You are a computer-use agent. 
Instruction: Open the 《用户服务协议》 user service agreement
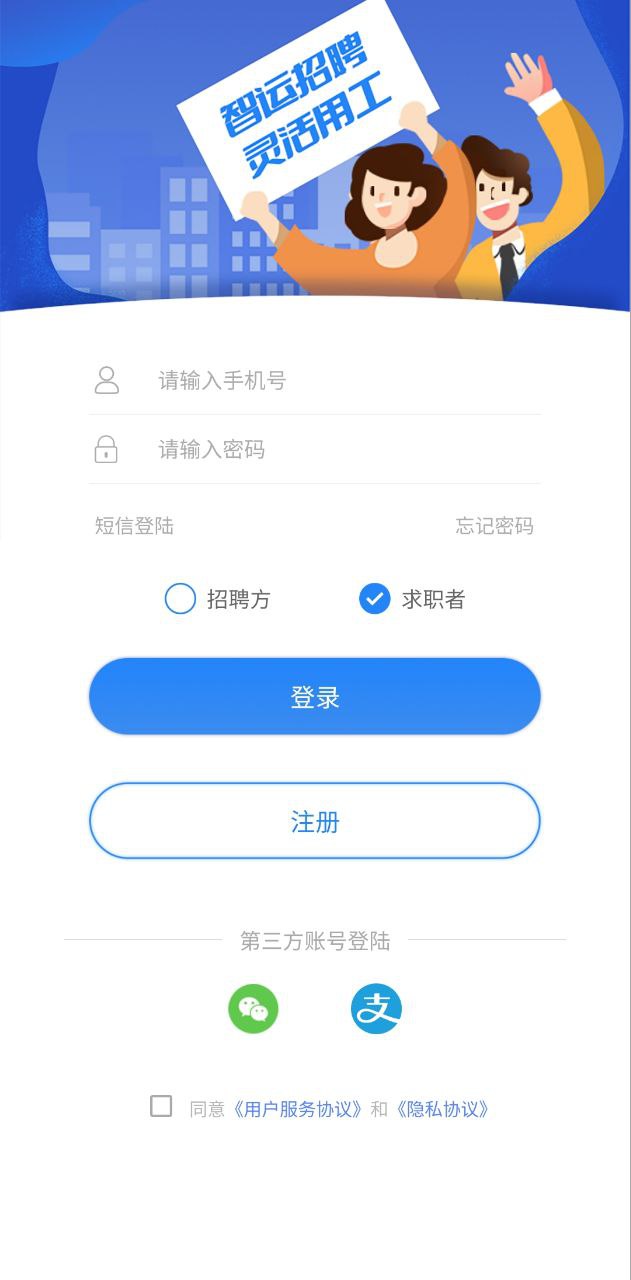[x=298, y=1109]
